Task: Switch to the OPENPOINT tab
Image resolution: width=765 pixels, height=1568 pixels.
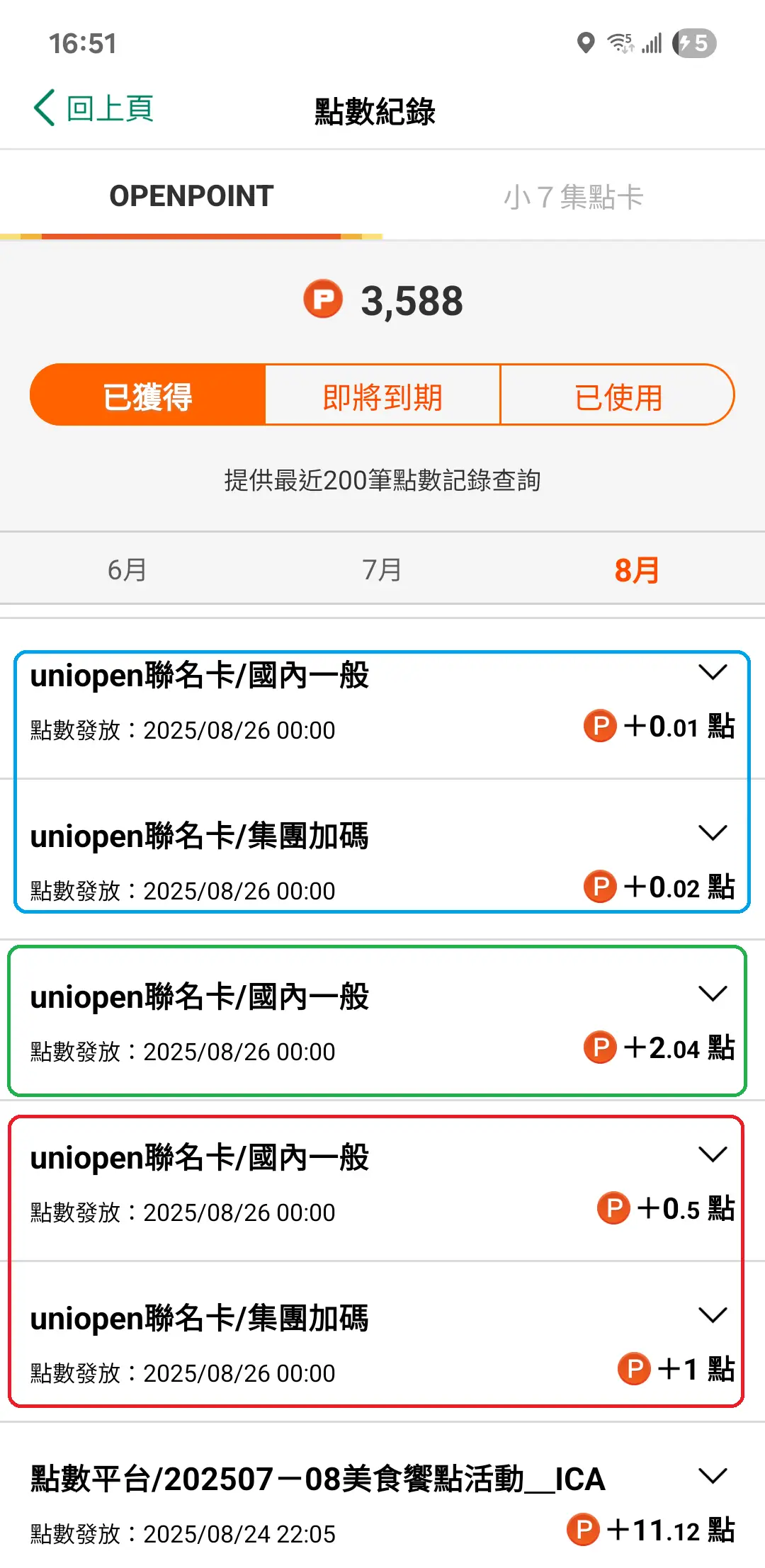Action: coord(191,196)
